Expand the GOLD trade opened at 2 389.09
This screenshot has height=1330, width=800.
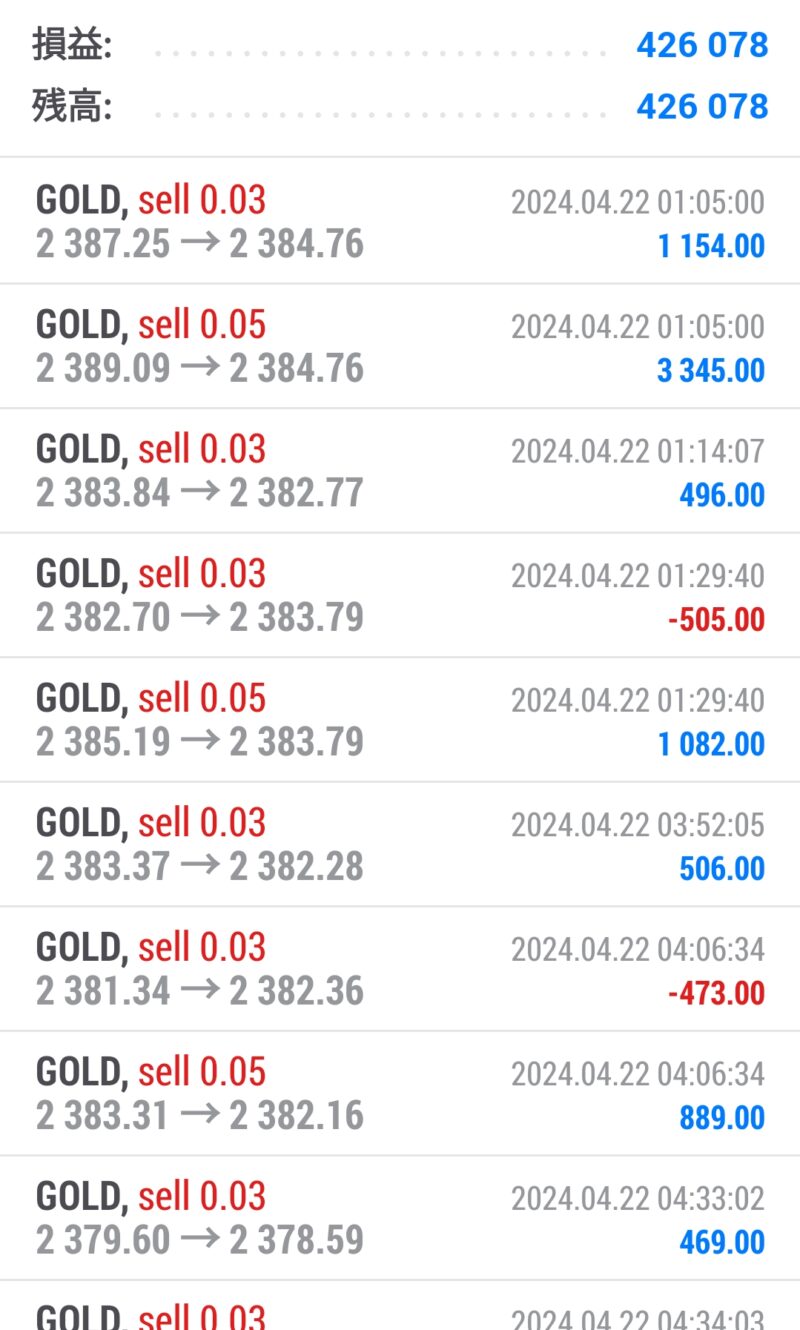pyautogui.click(x=400, y=346)
